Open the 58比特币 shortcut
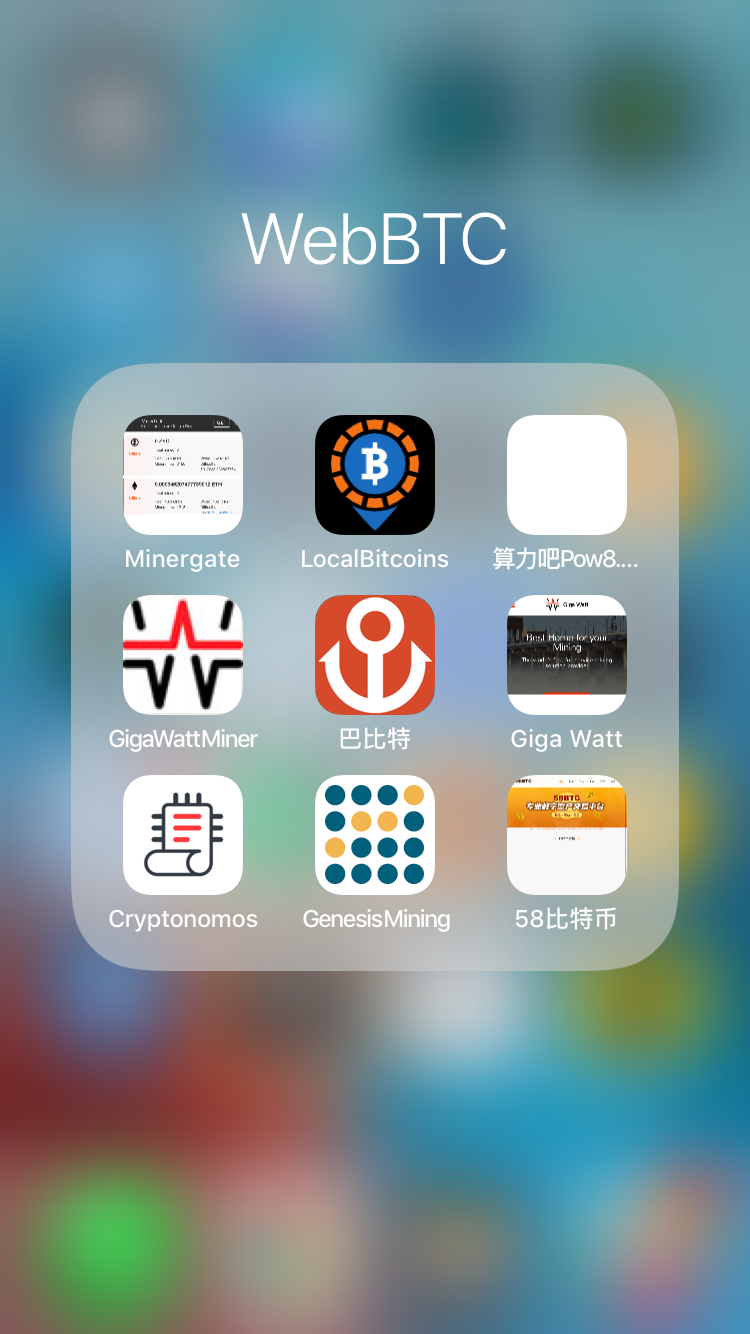 tap(567, 835)
